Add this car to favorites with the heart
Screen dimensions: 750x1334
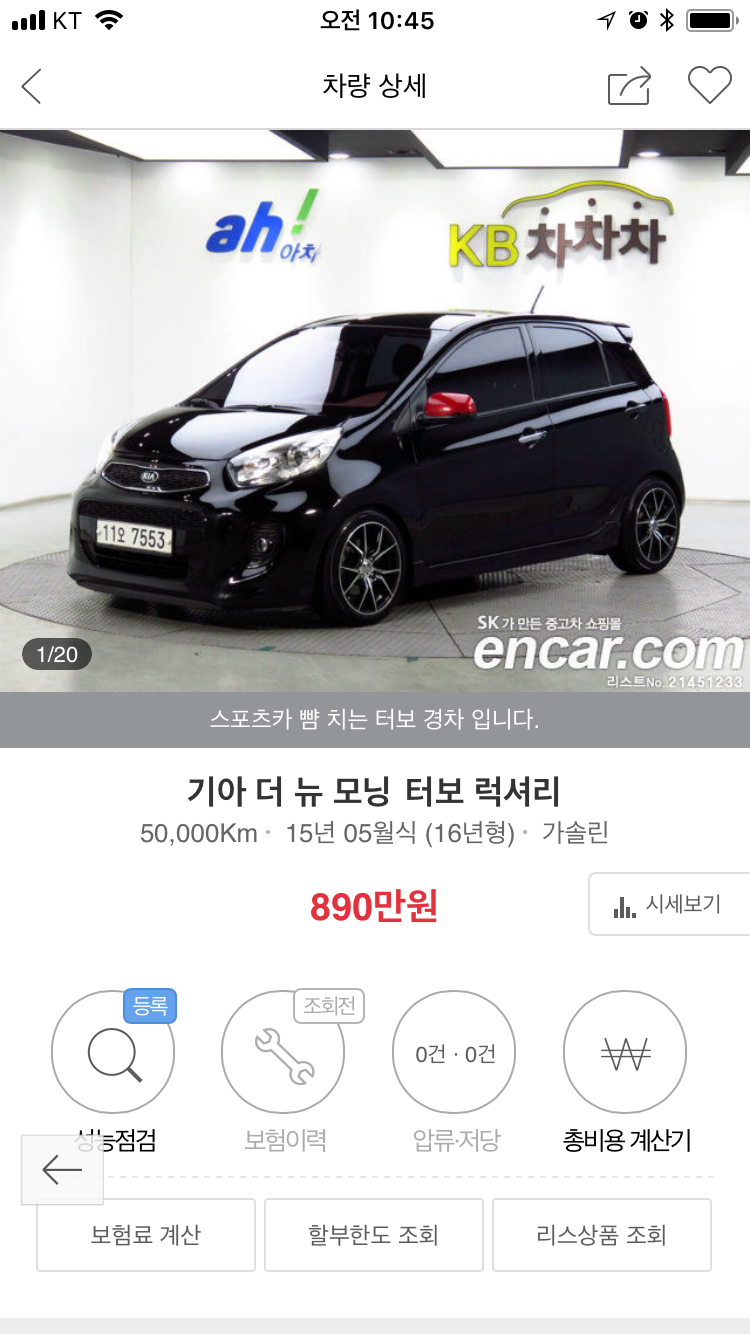(x=710, y=86)
